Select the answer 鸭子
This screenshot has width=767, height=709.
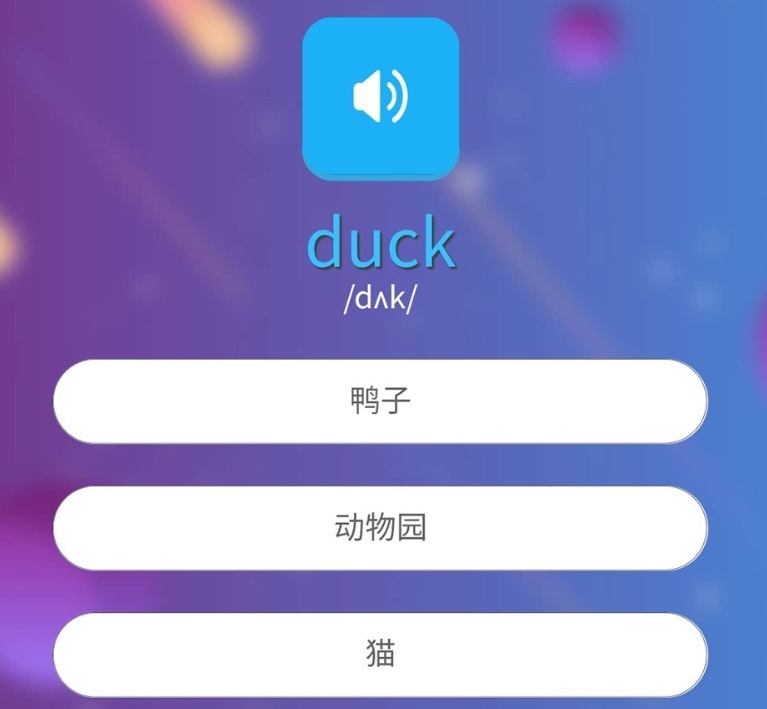click(380, 401)
